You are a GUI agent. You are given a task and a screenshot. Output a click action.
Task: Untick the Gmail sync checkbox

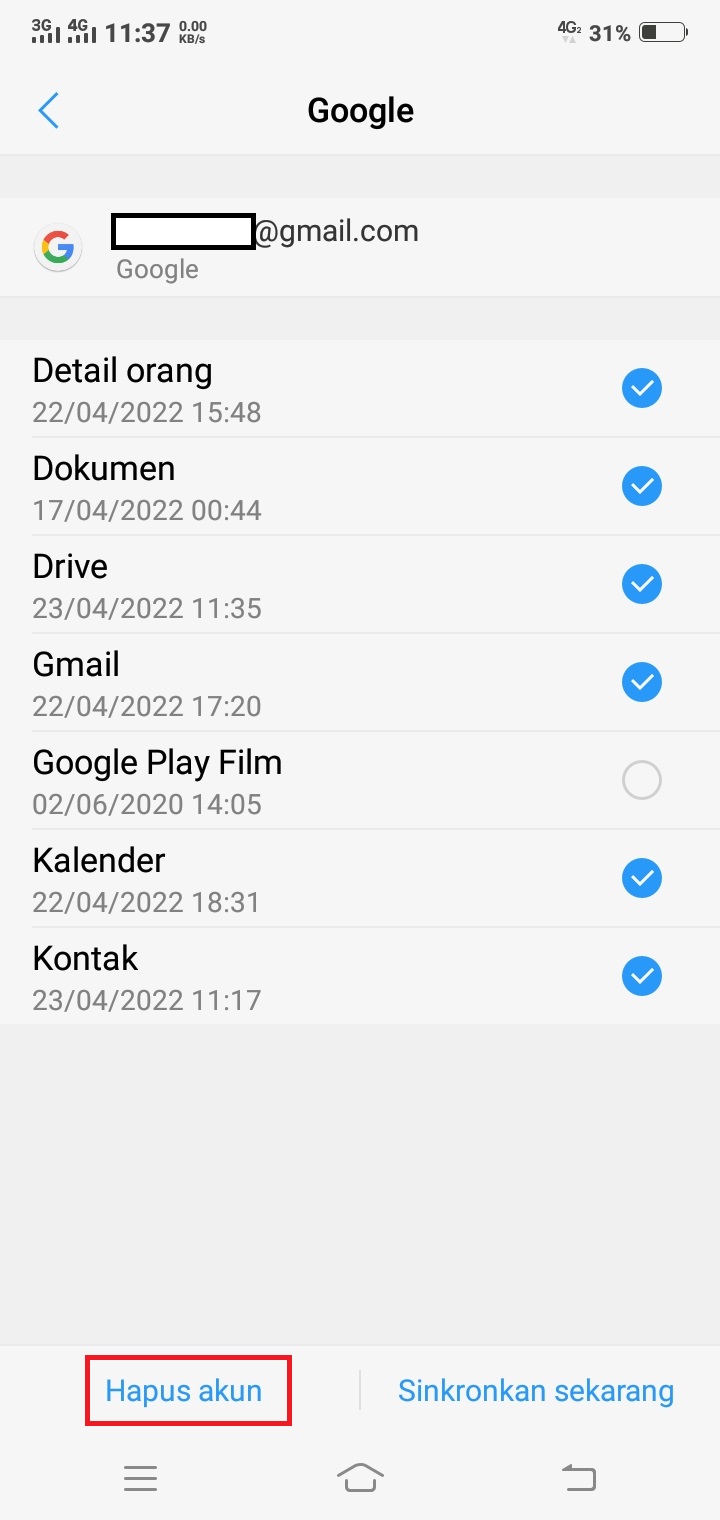tap(641, 681)
